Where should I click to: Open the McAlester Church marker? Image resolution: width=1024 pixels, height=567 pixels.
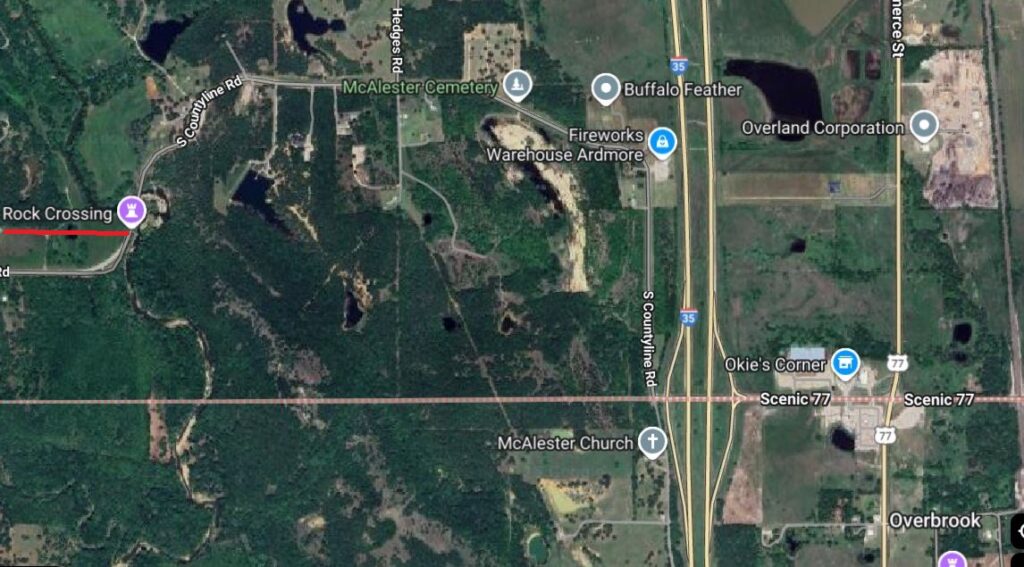[x=652, y=441]
